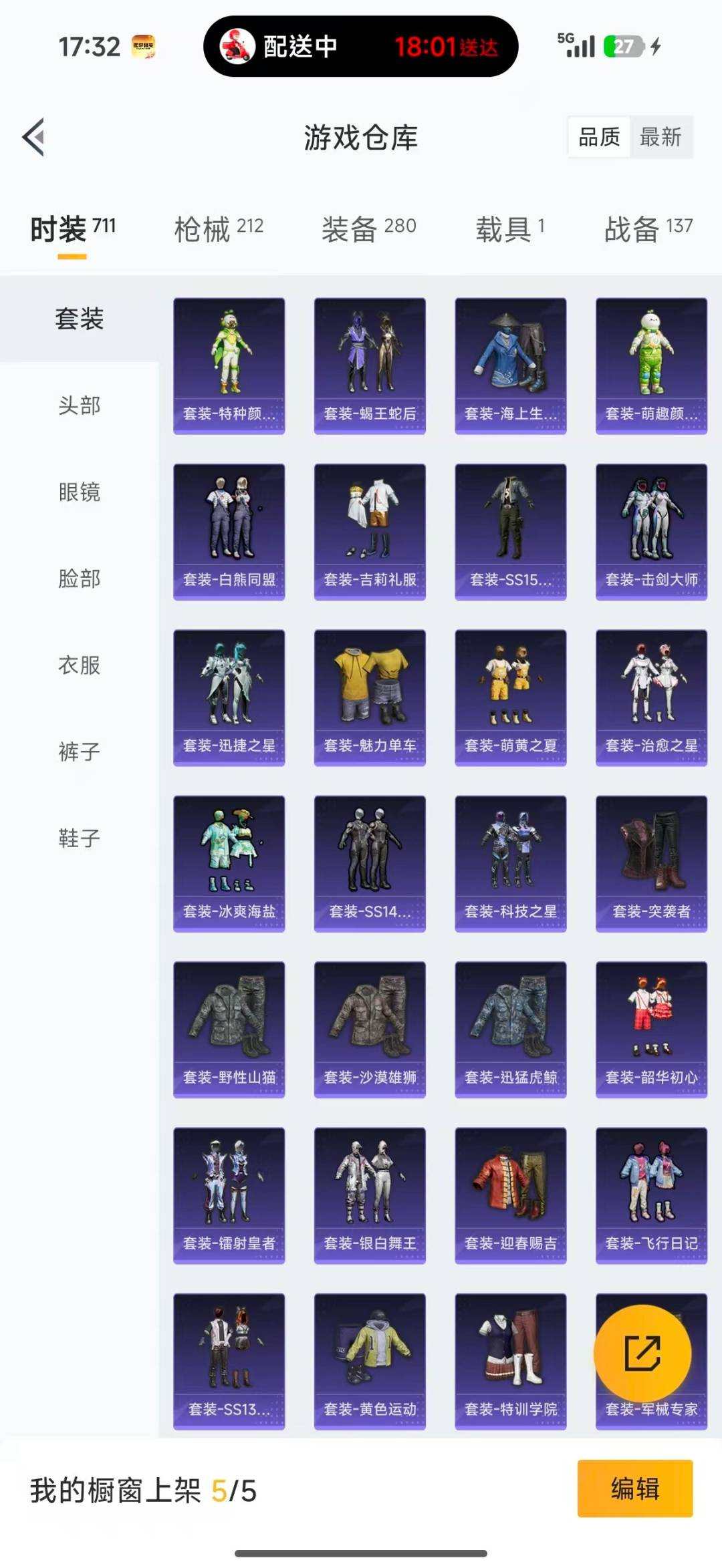722x1568 pixels.
Task: Open the 战备 tab
Action: [x=648, y=229]
